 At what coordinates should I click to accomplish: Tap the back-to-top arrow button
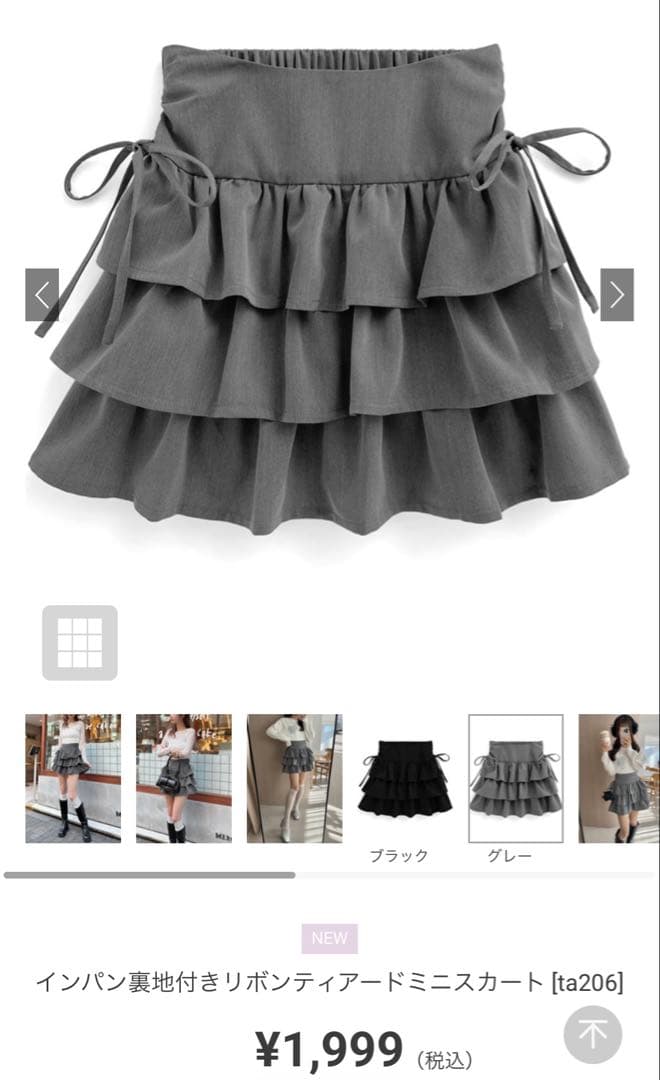[592, 1035]
